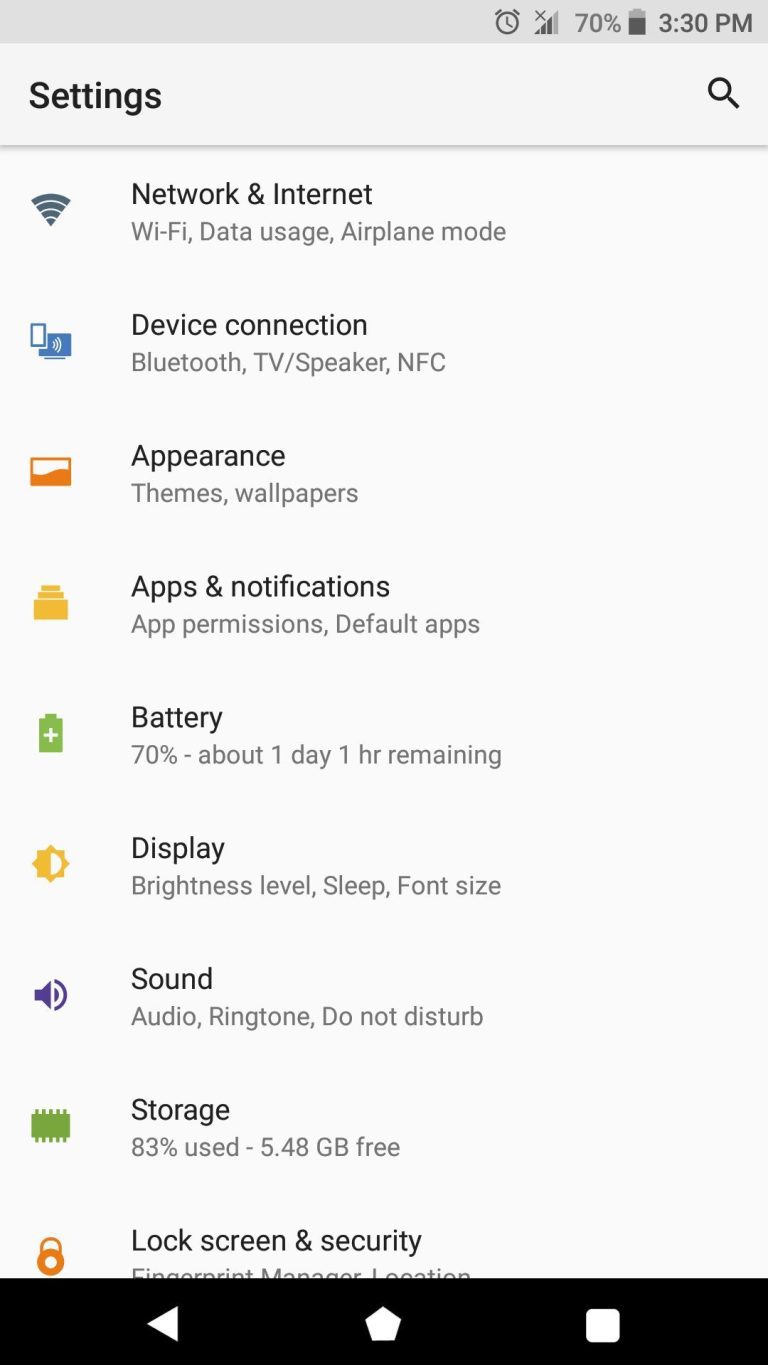Click the orange Appearance wallpaper icon
Image resolution: width=768 pixels, height=1365 pixels.
50,471
